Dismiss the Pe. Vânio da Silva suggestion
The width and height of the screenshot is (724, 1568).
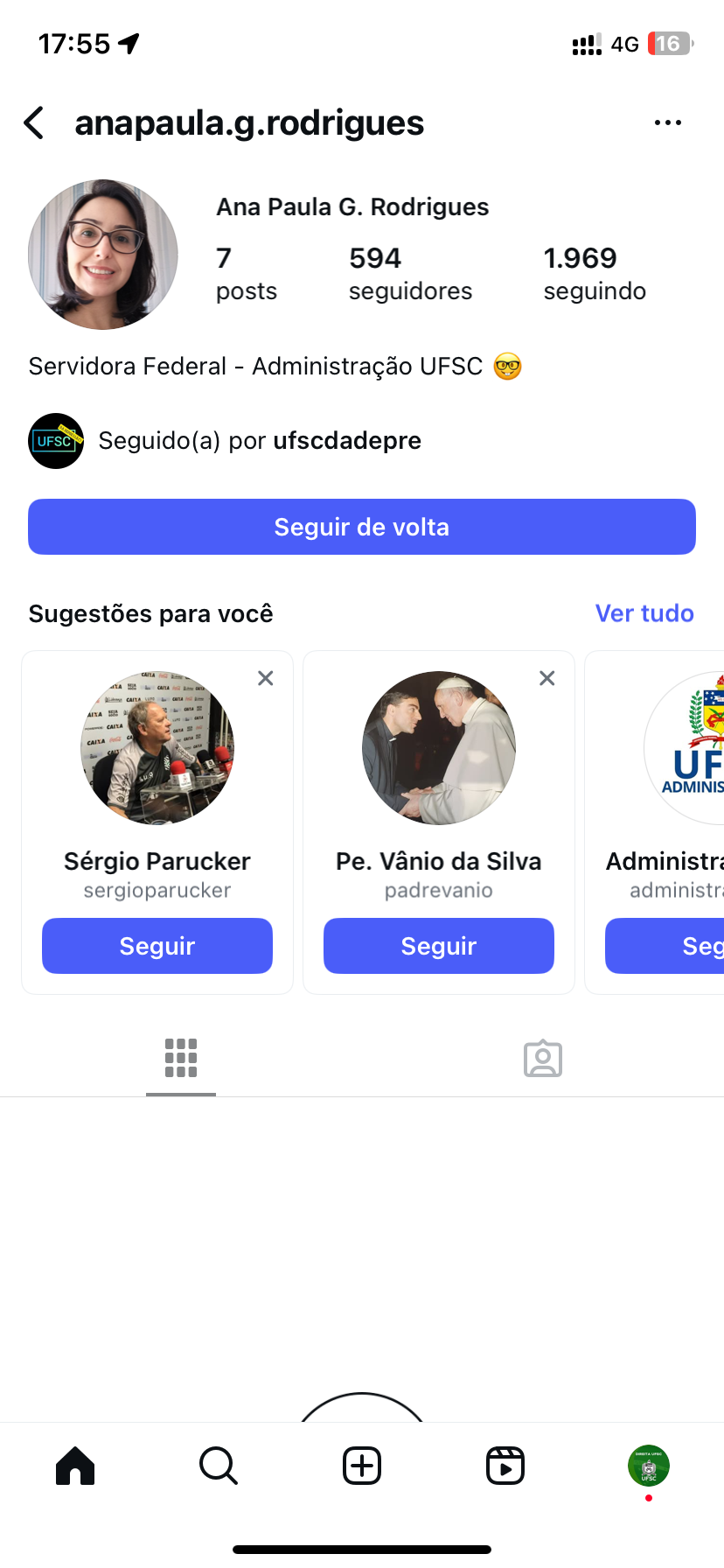(x=547, y=678)
